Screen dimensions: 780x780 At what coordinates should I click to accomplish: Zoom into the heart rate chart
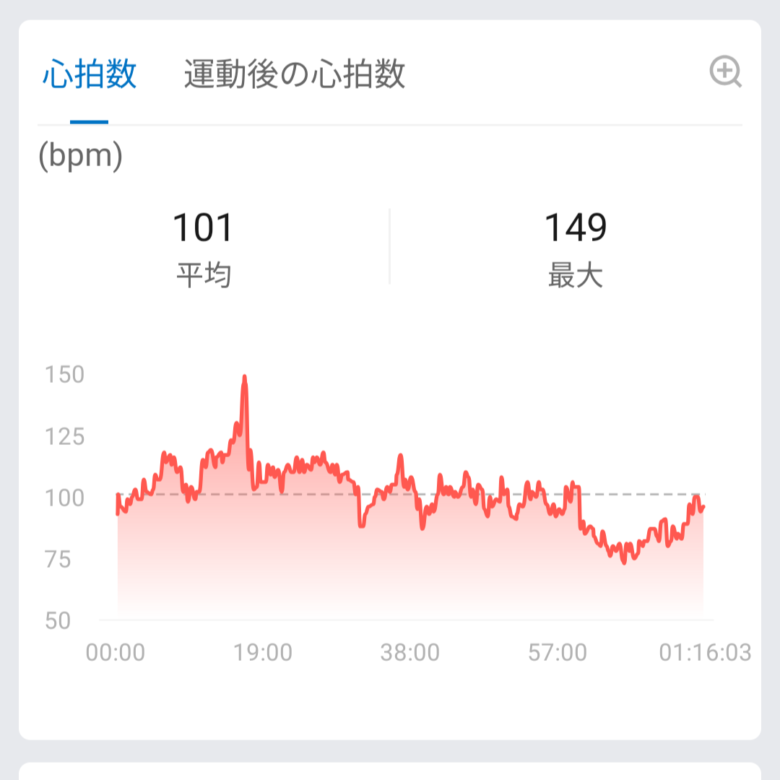[725, 72]
